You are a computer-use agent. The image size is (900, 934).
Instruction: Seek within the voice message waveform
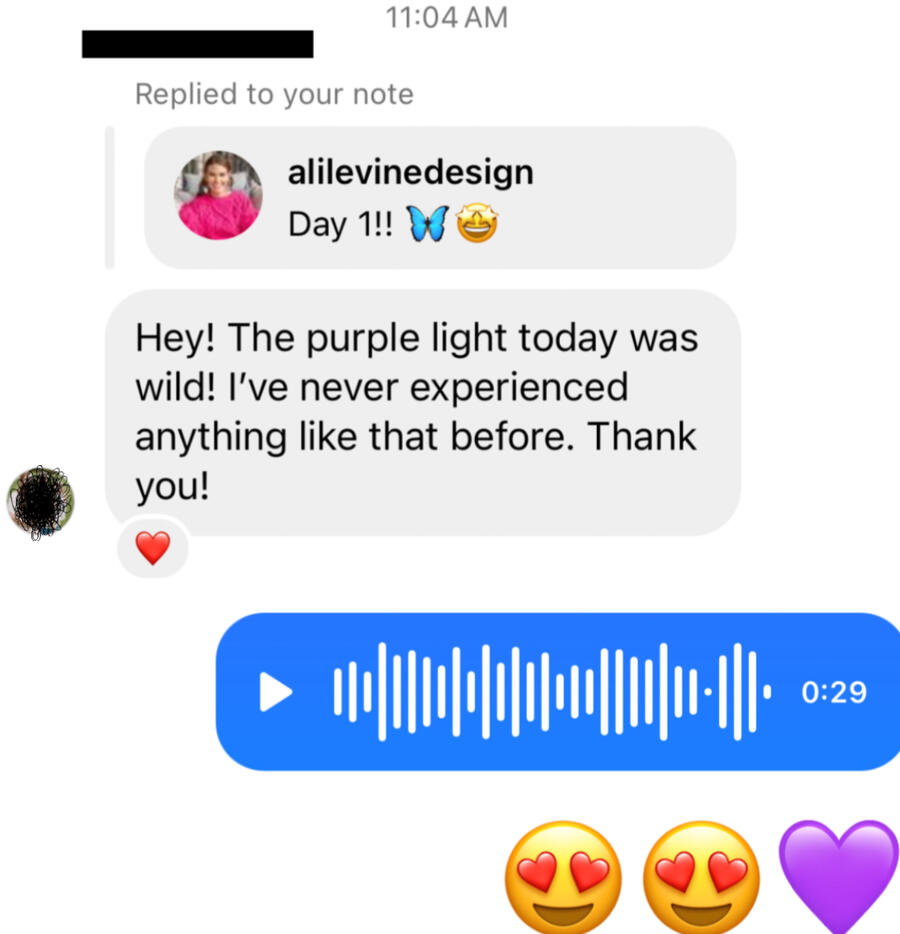[x=550, y=692]
